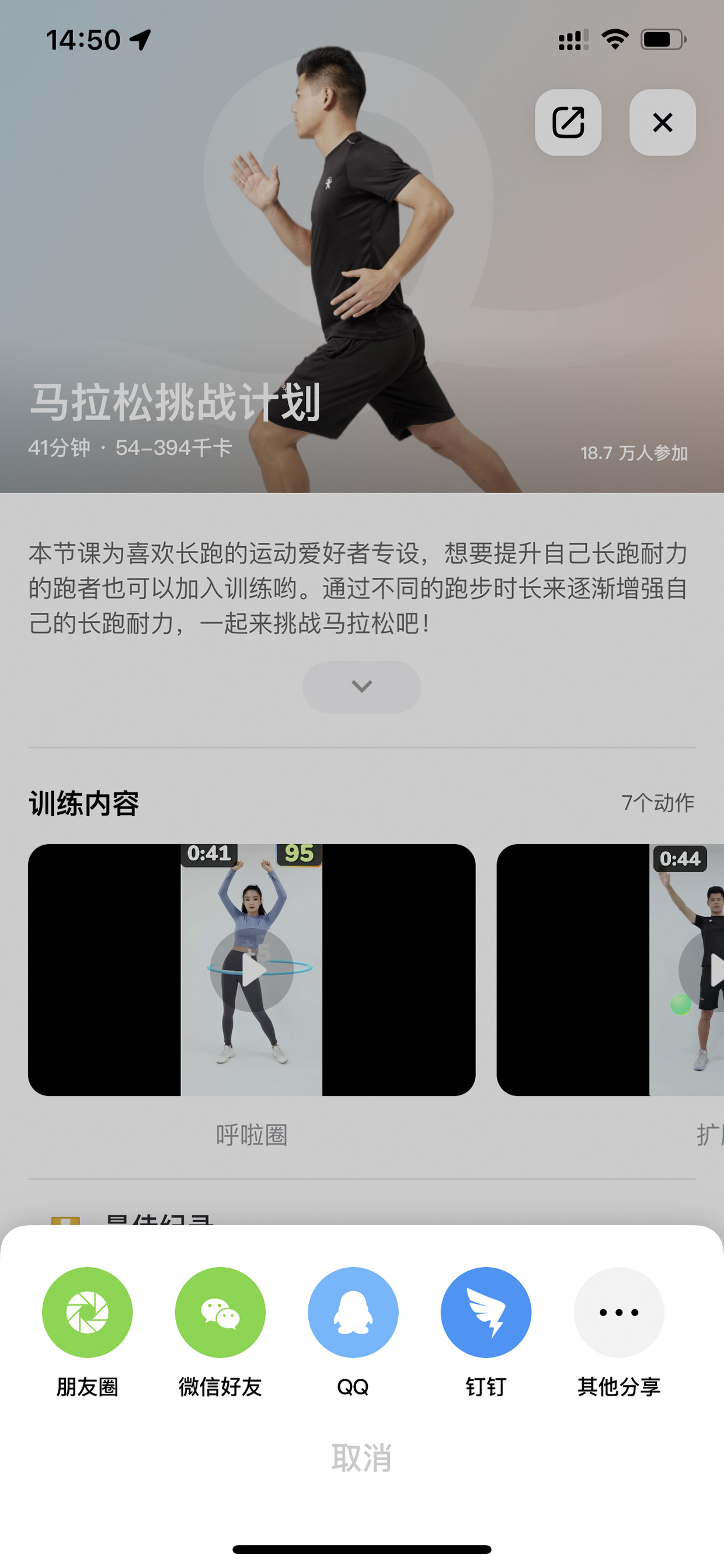Expand the course description chevron
The height and width of the screenshot is (1568, 724).
[x=361, y=686]
